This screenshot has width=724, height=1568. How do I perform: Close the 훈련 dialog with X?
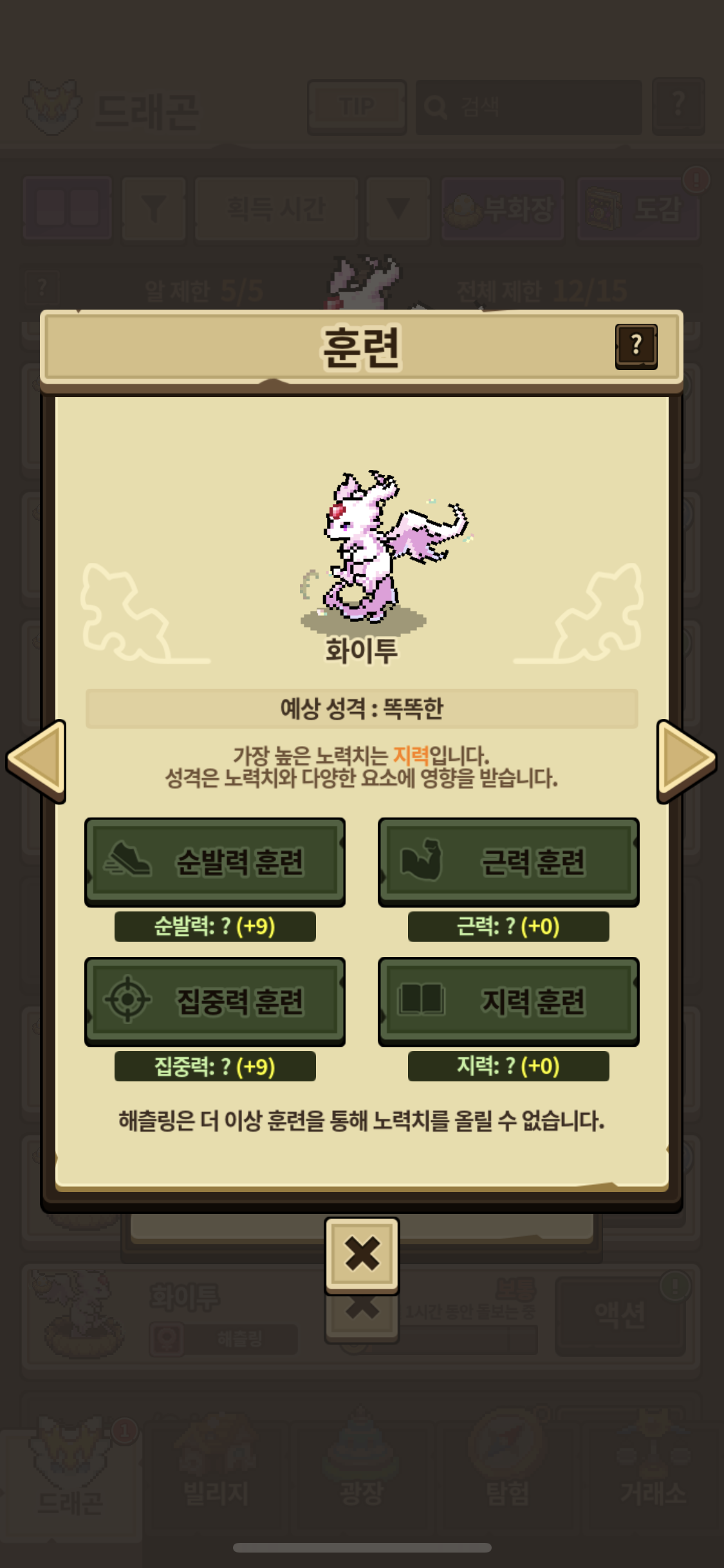[x=362, y=1254]
